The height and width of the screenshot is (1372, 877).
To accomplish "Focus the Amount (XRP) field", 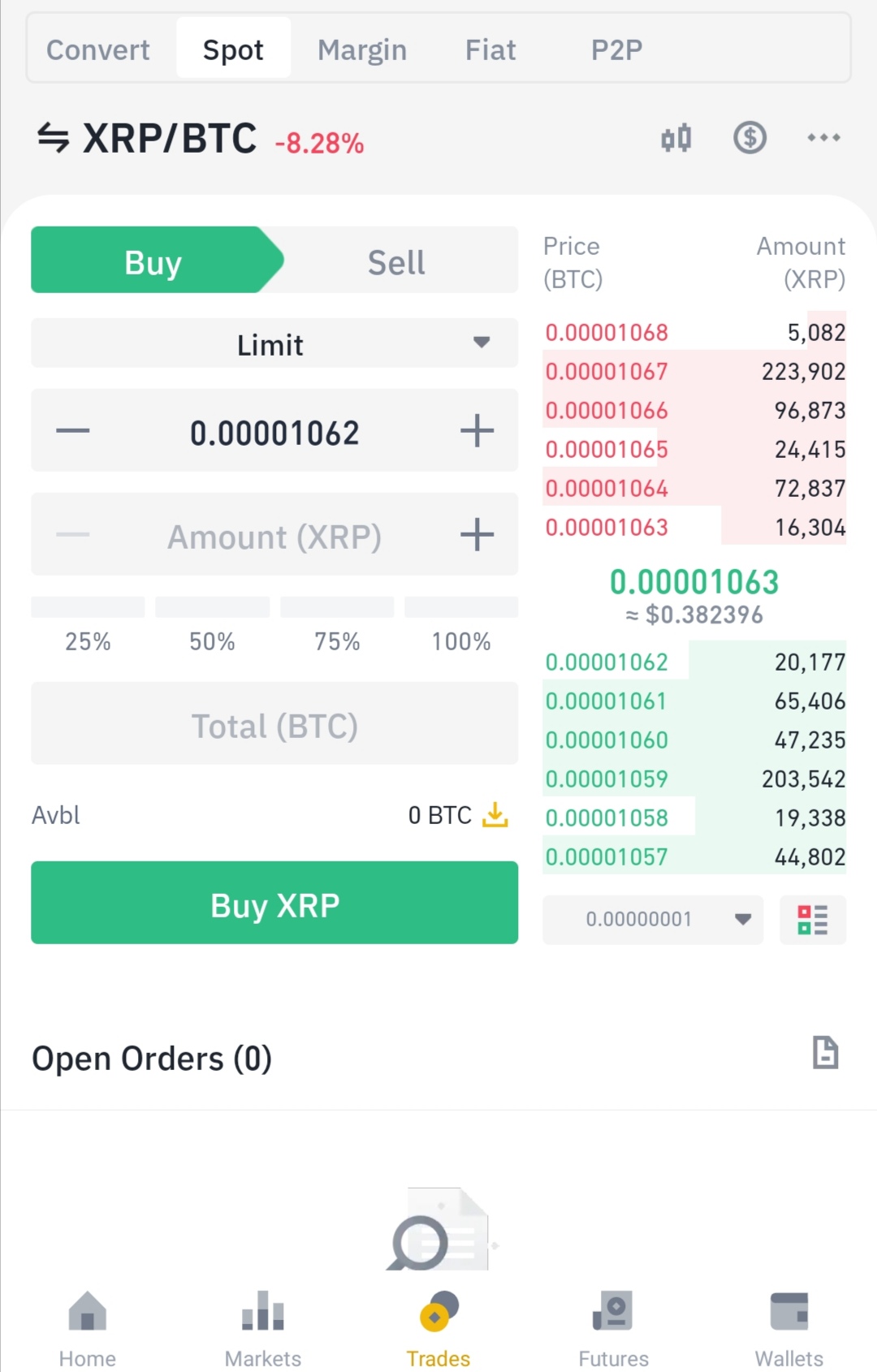I will pos(274,536).
